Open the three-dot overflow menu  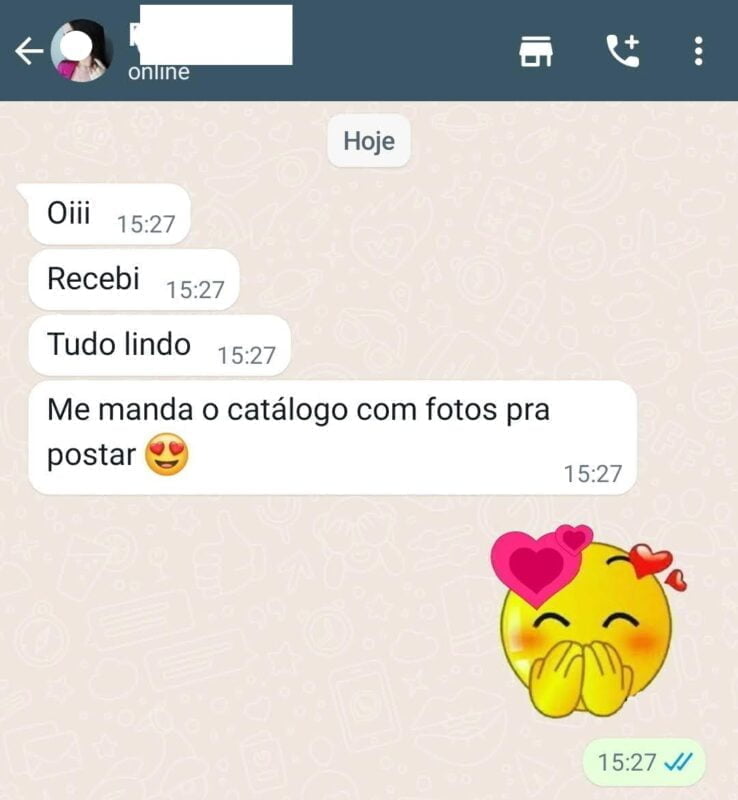[698, 51]
